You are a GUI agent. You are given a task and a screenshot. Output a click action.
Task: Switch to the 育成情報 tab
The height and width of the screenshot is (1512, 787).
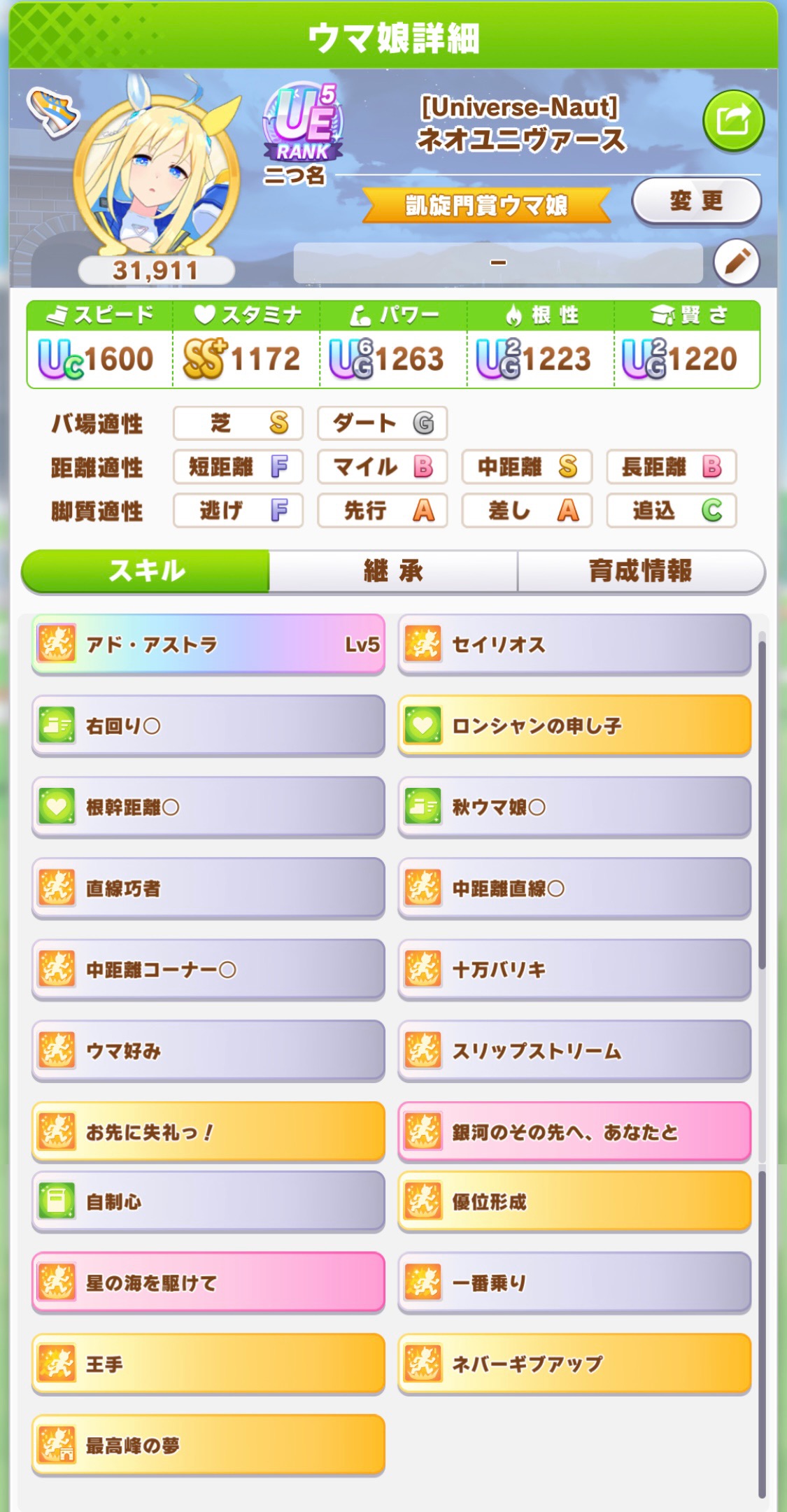pyautogui.click(x=641, y=571)
